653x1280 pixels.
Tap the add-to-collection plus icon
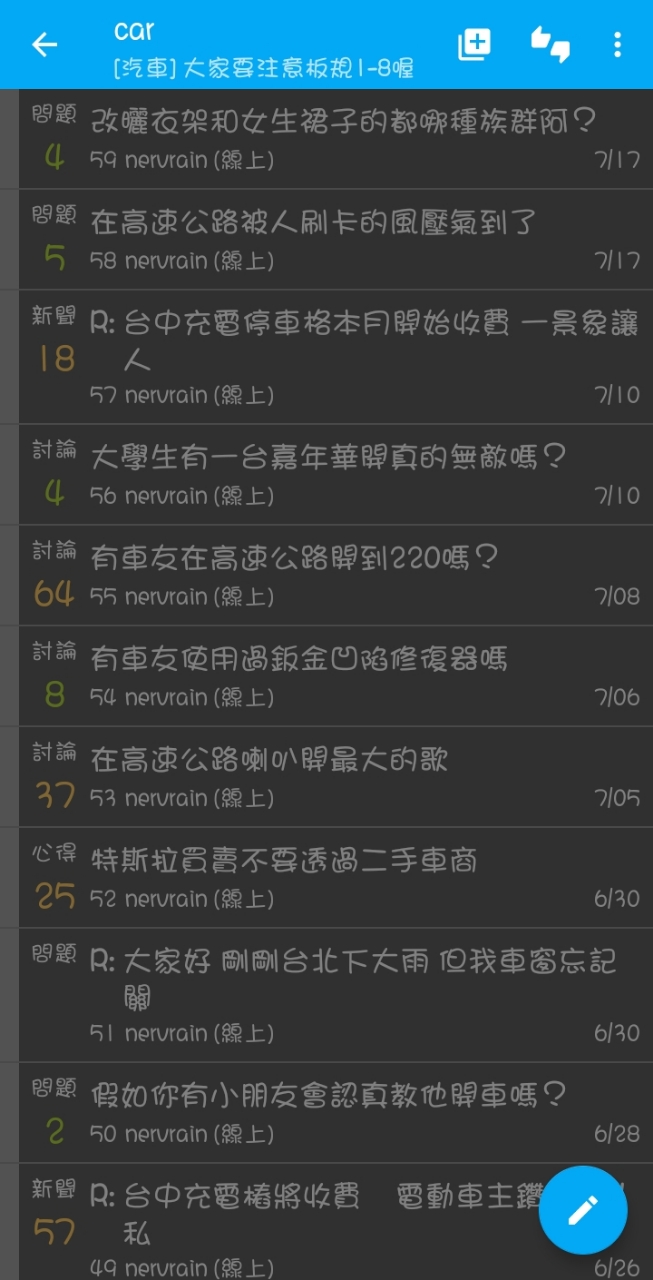pos(474,44)
